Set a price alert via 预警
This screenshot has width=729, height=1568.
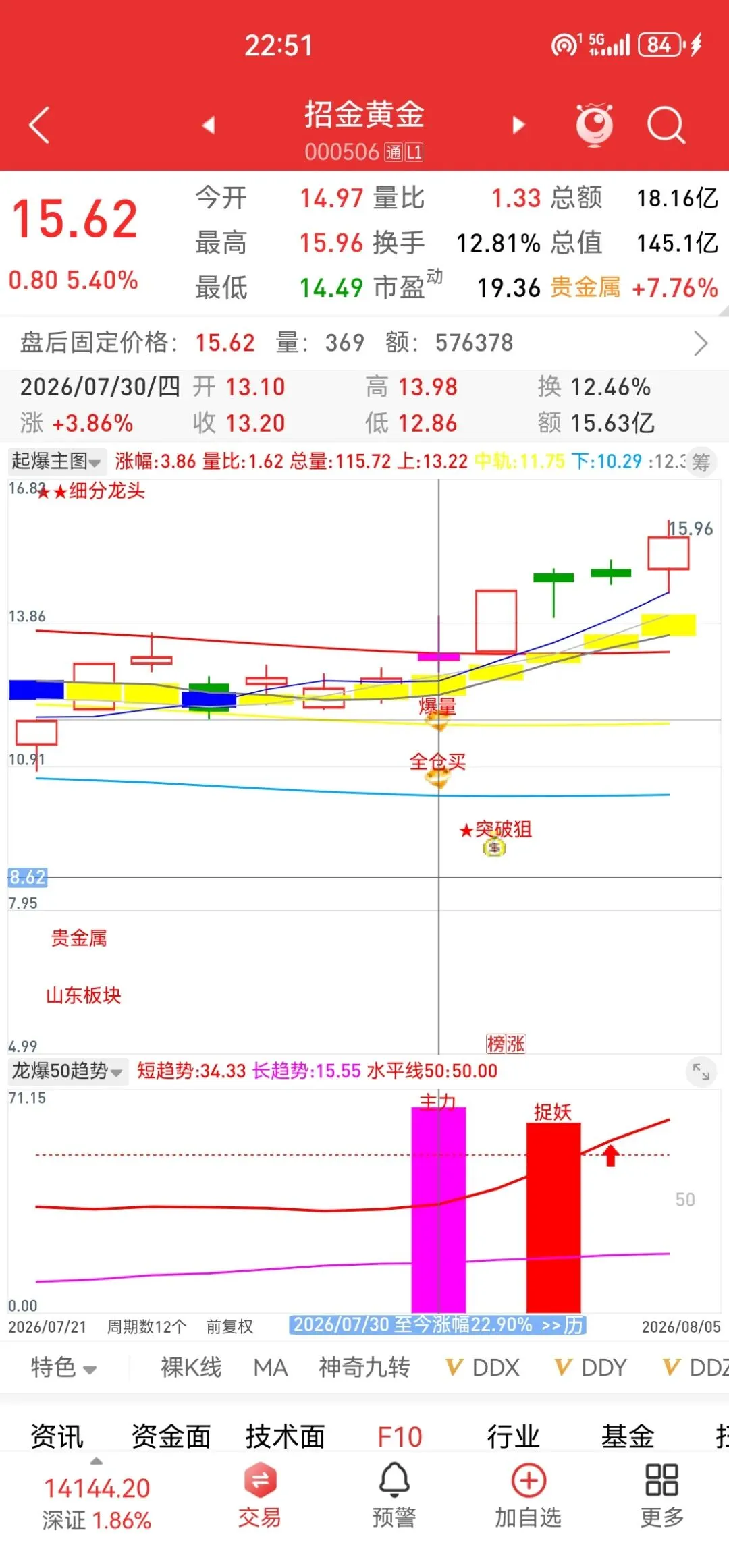pos(394,1495)
